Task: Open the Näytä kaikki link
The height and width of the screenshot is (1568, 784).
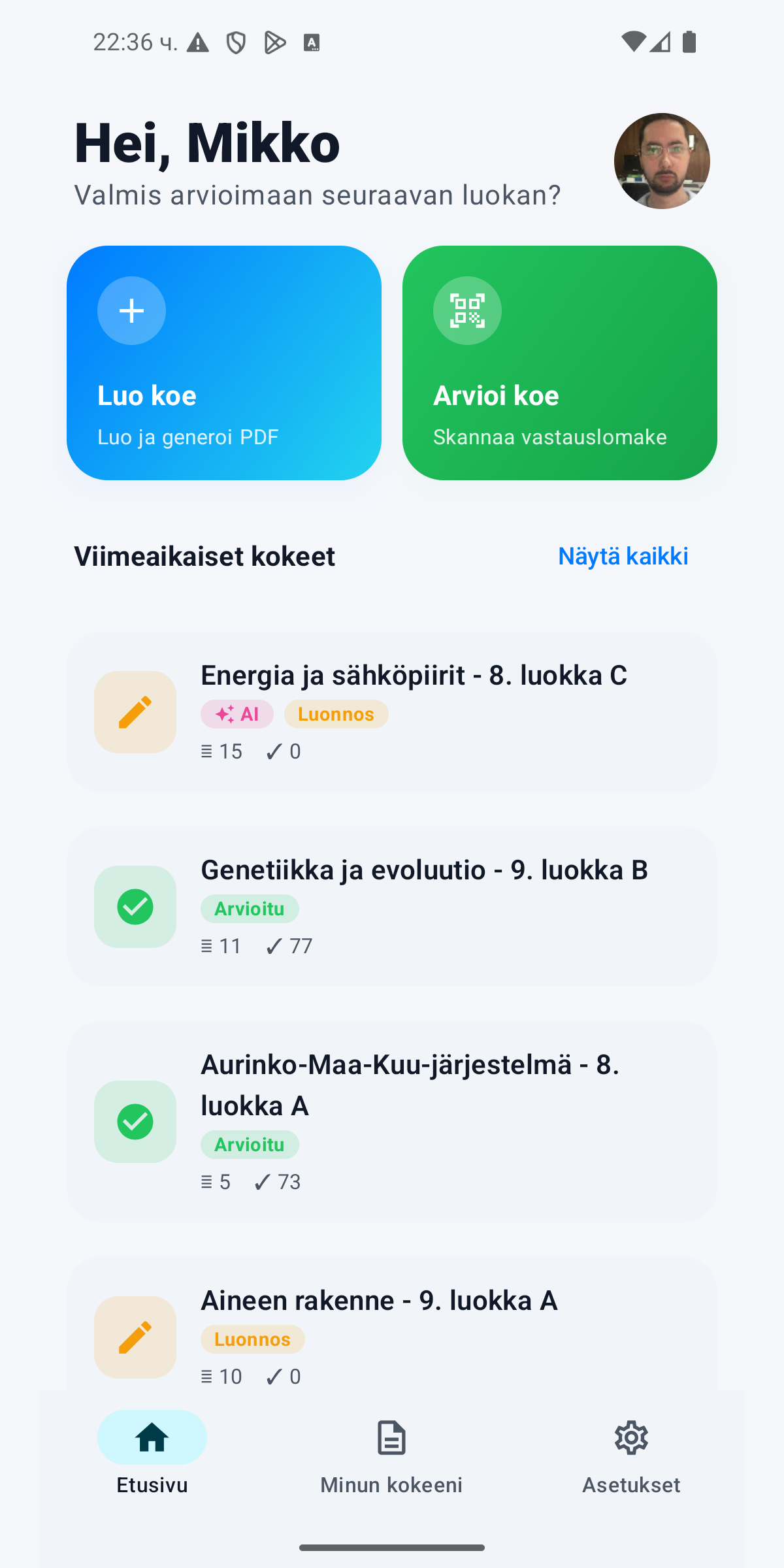Action: [623, 556]
